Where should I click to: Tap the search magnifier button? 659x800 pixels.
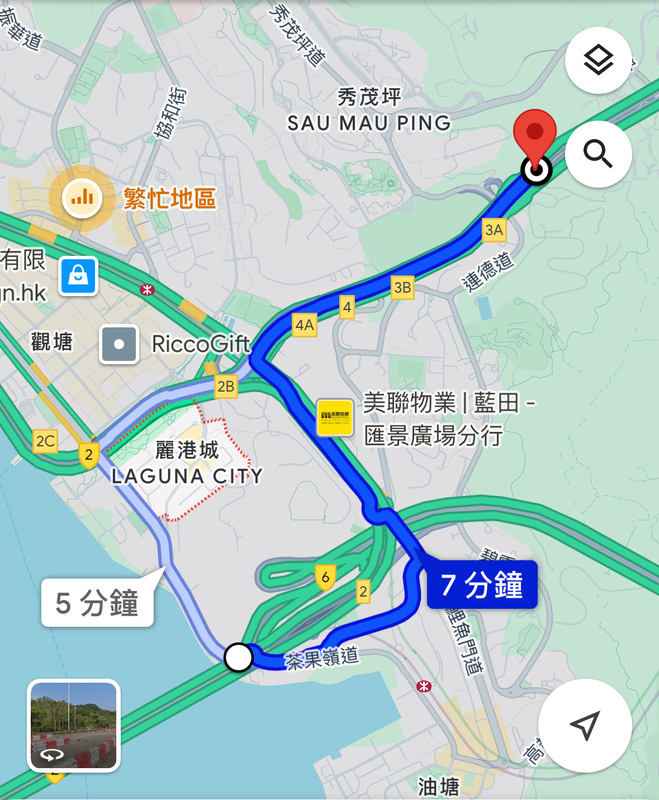coord(598,153)
